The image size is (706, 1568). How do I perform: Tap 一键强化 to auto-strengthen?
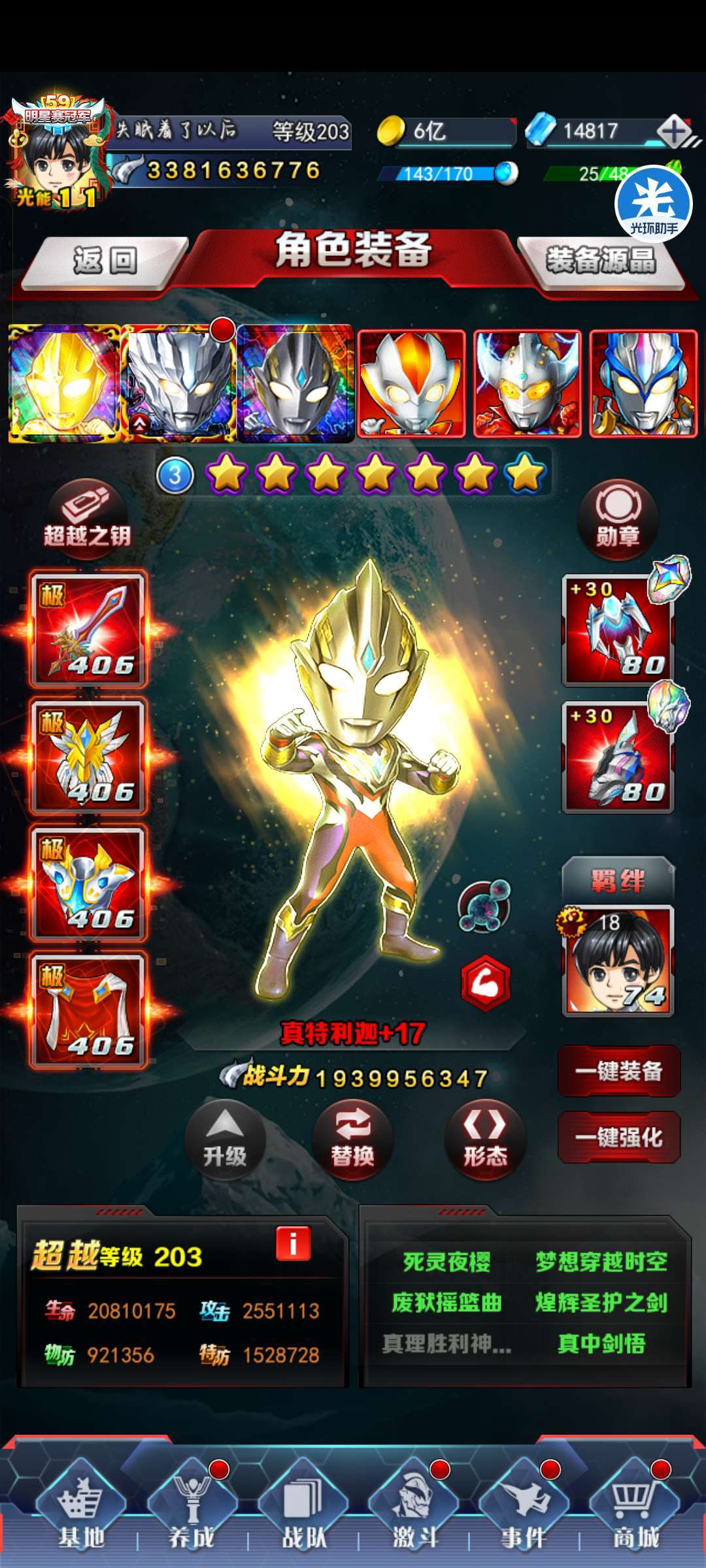[619, 1137]
